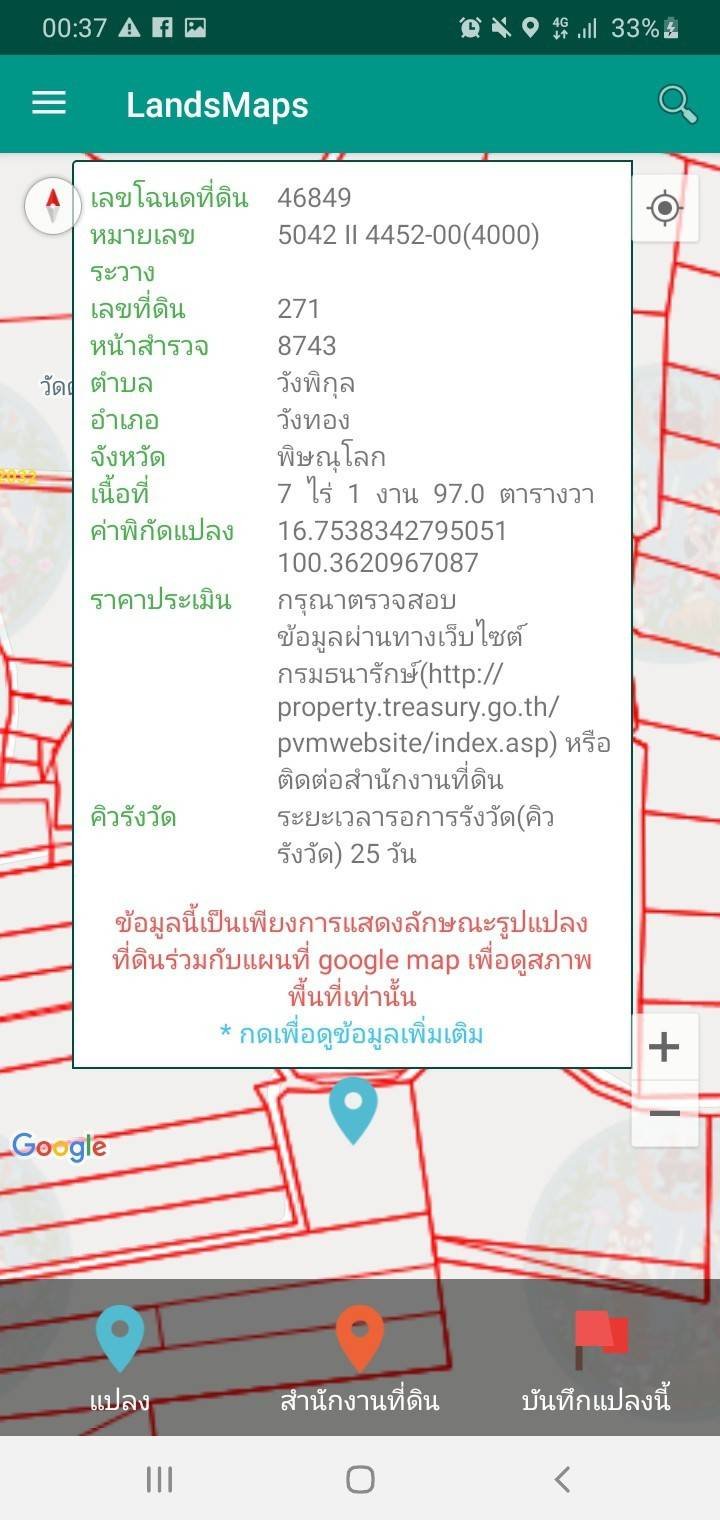Save parcel with บันทึกแปลงนี้

pos(597,1357)
